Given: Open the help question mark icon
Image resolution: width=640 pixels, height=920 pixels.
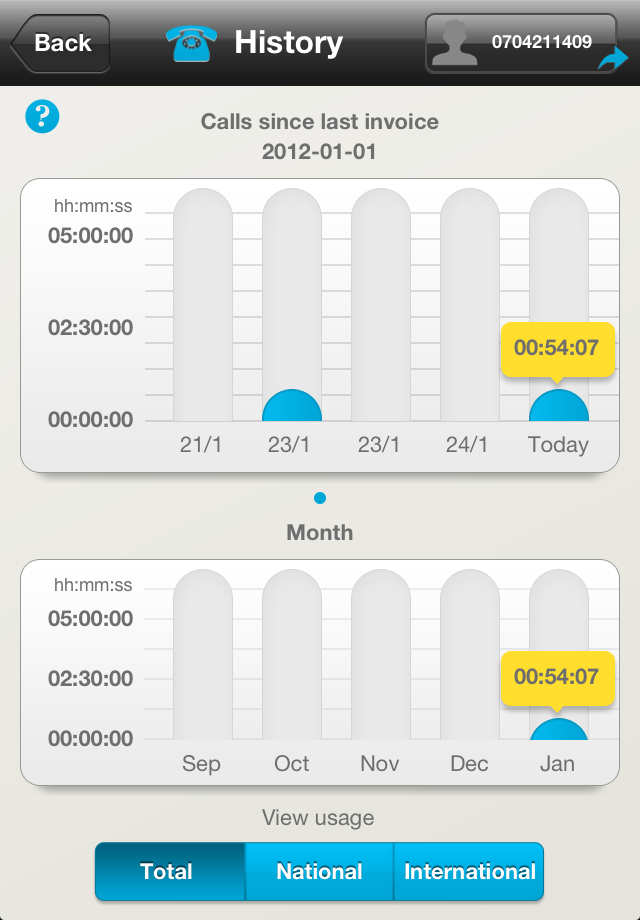Looking at the screenshot, I should click(x=42, y=117).
